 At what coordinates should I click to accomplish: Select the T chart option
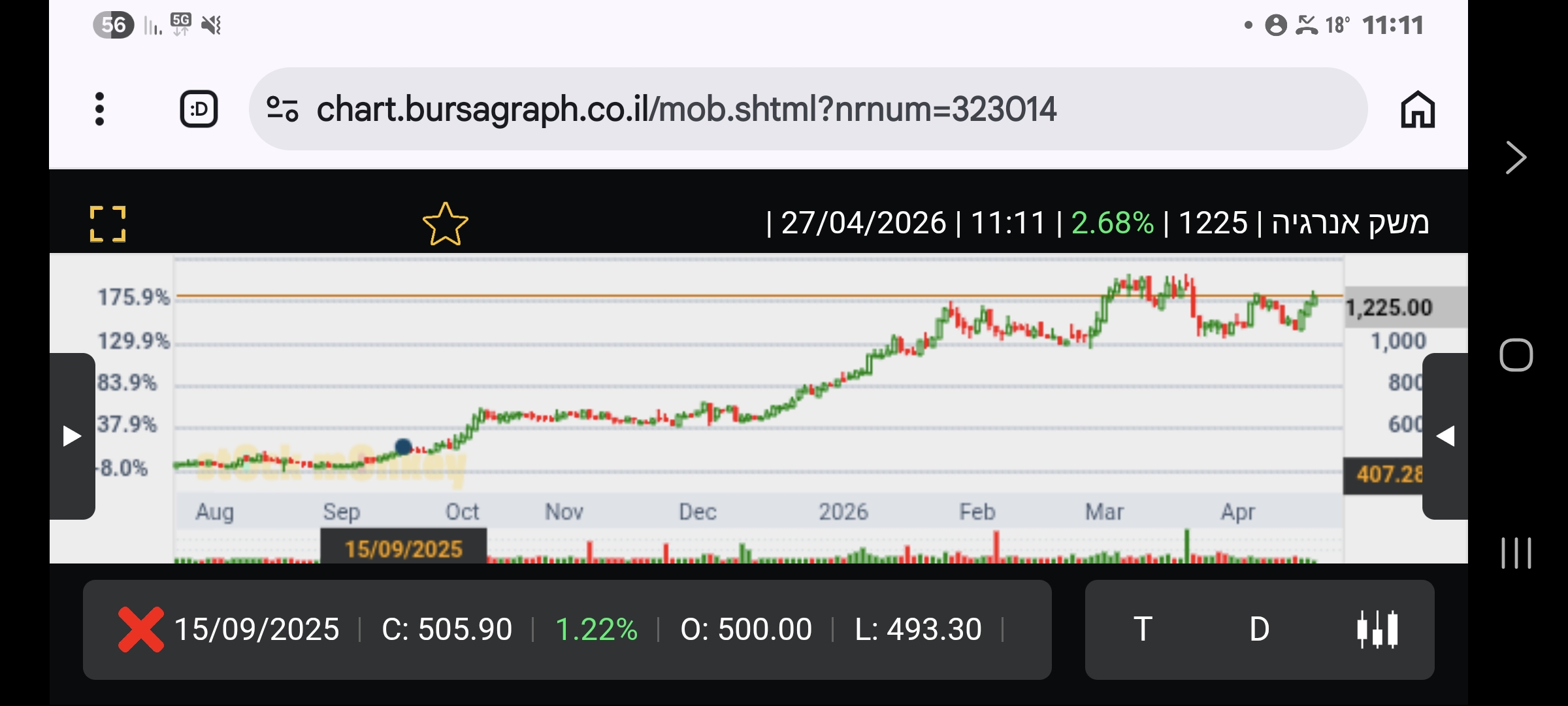click(1143, 630)
